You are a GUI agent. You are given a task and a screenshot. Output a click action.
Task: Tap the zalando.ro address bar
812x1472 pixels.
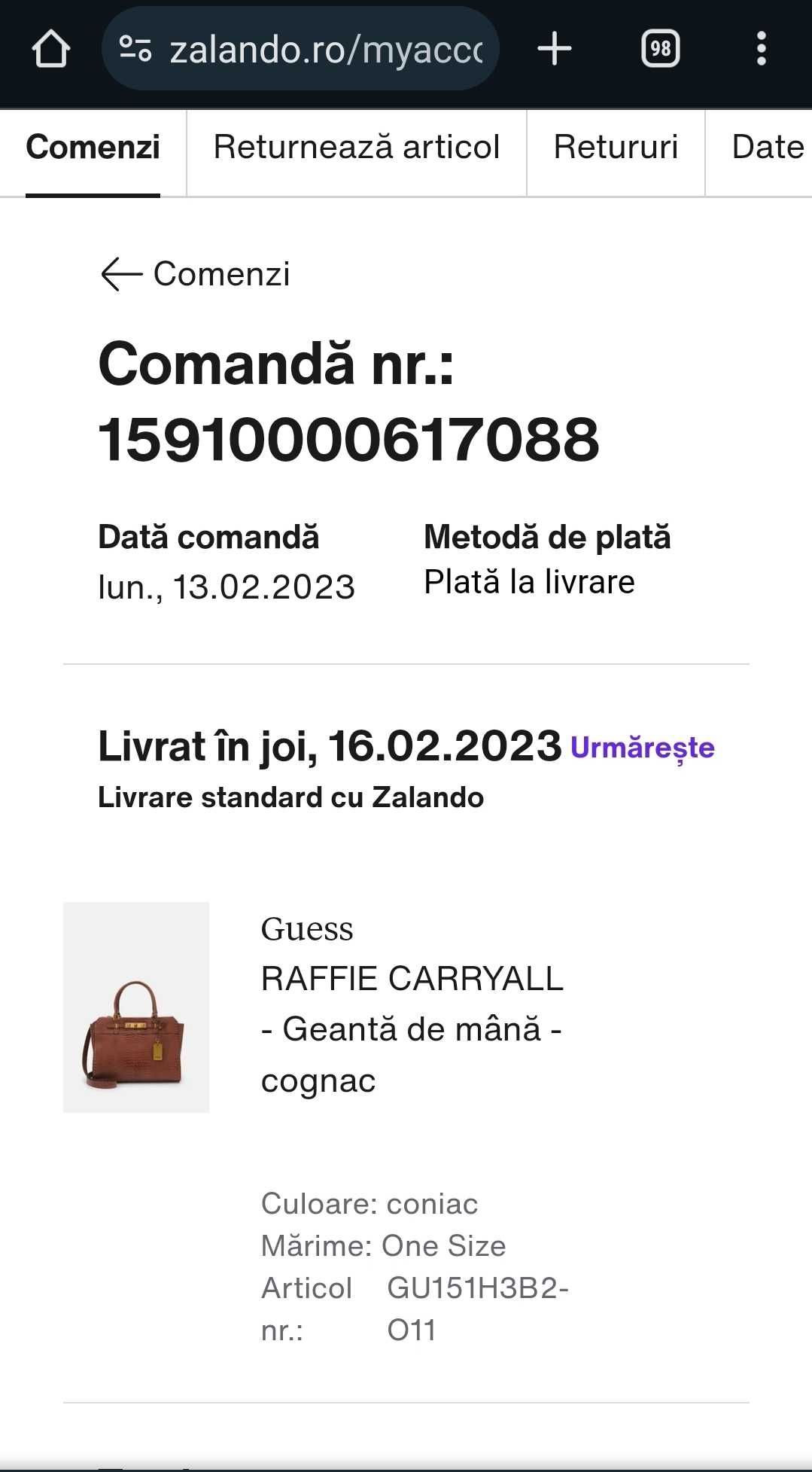(x=300, y=50)
